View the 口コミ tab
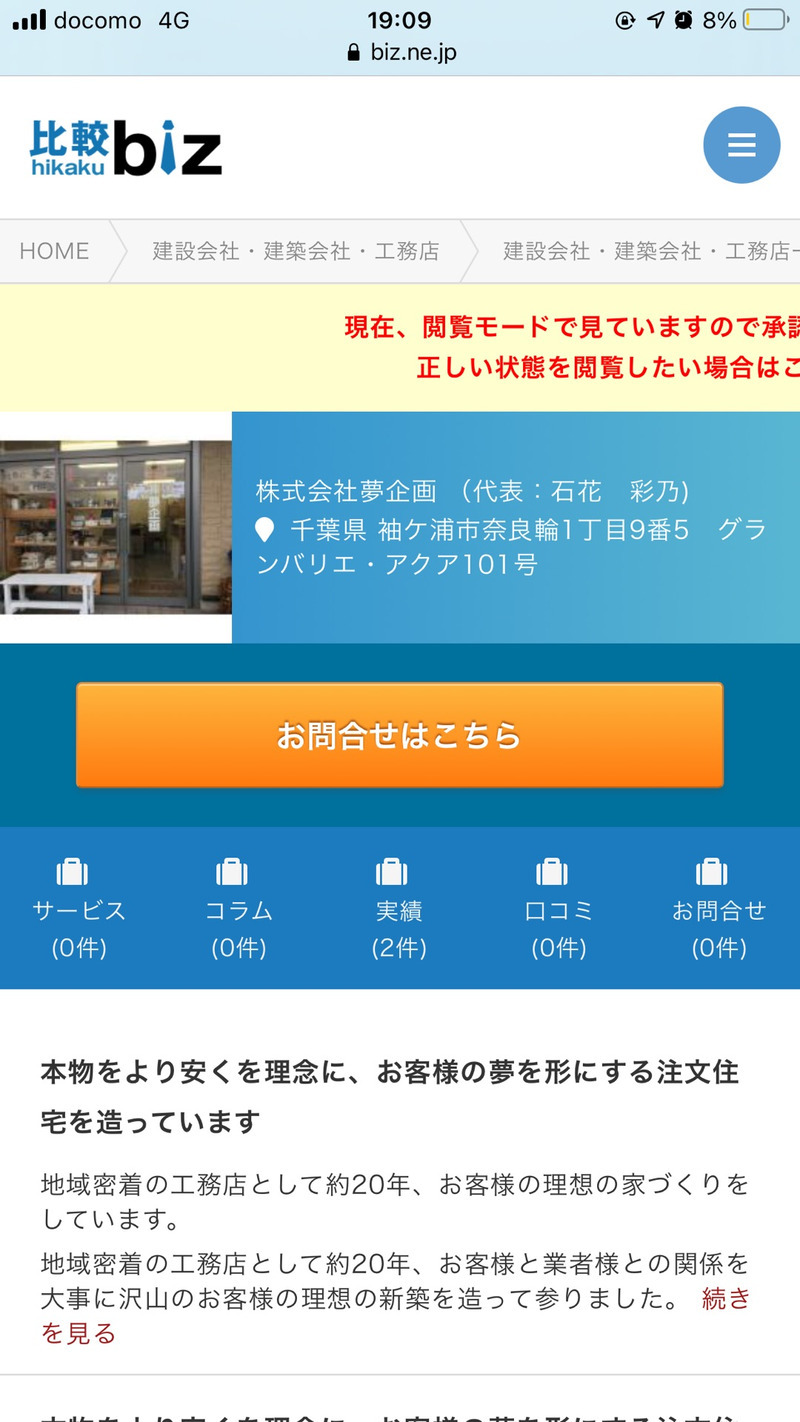Image resolution: width=800 pixels, height=1422 pixels. click(559, 908)
